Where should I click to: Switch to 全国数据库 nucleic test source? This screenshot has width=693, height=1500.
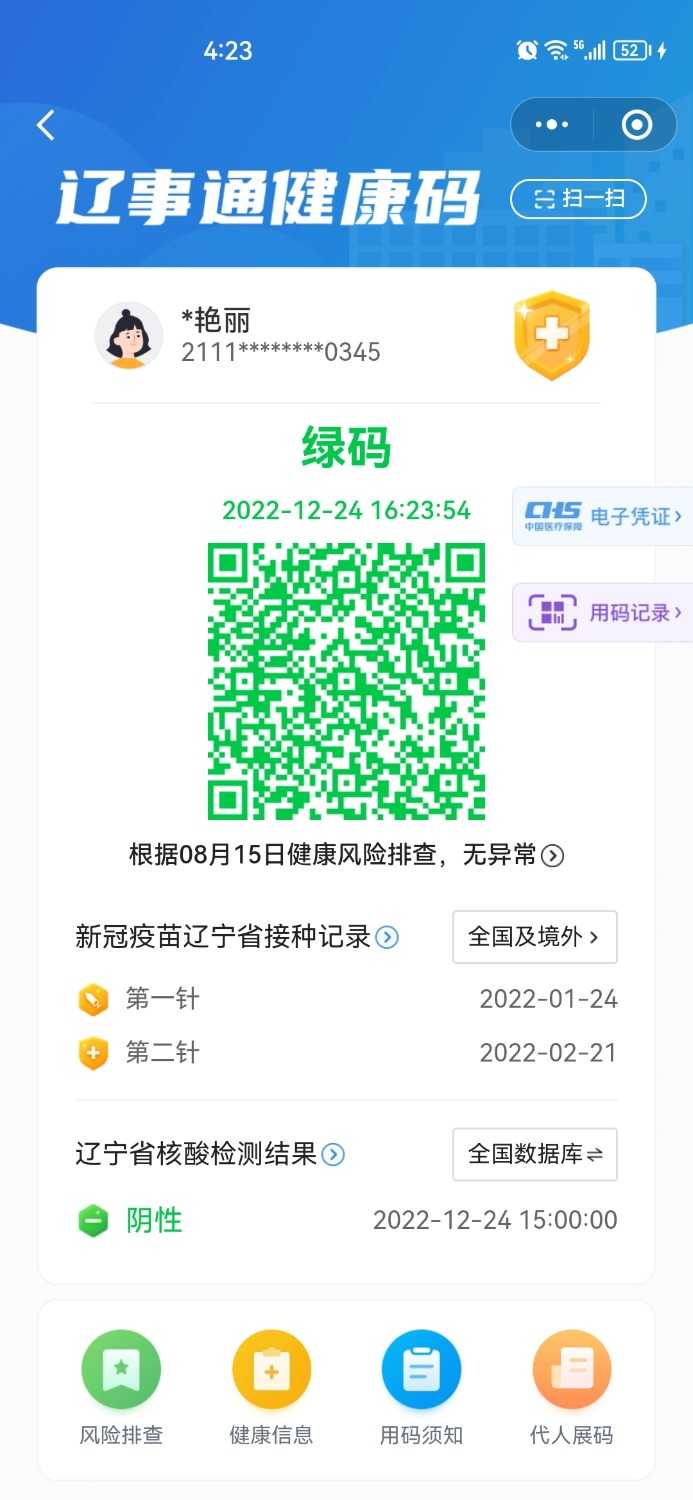tap(534, 1154)
